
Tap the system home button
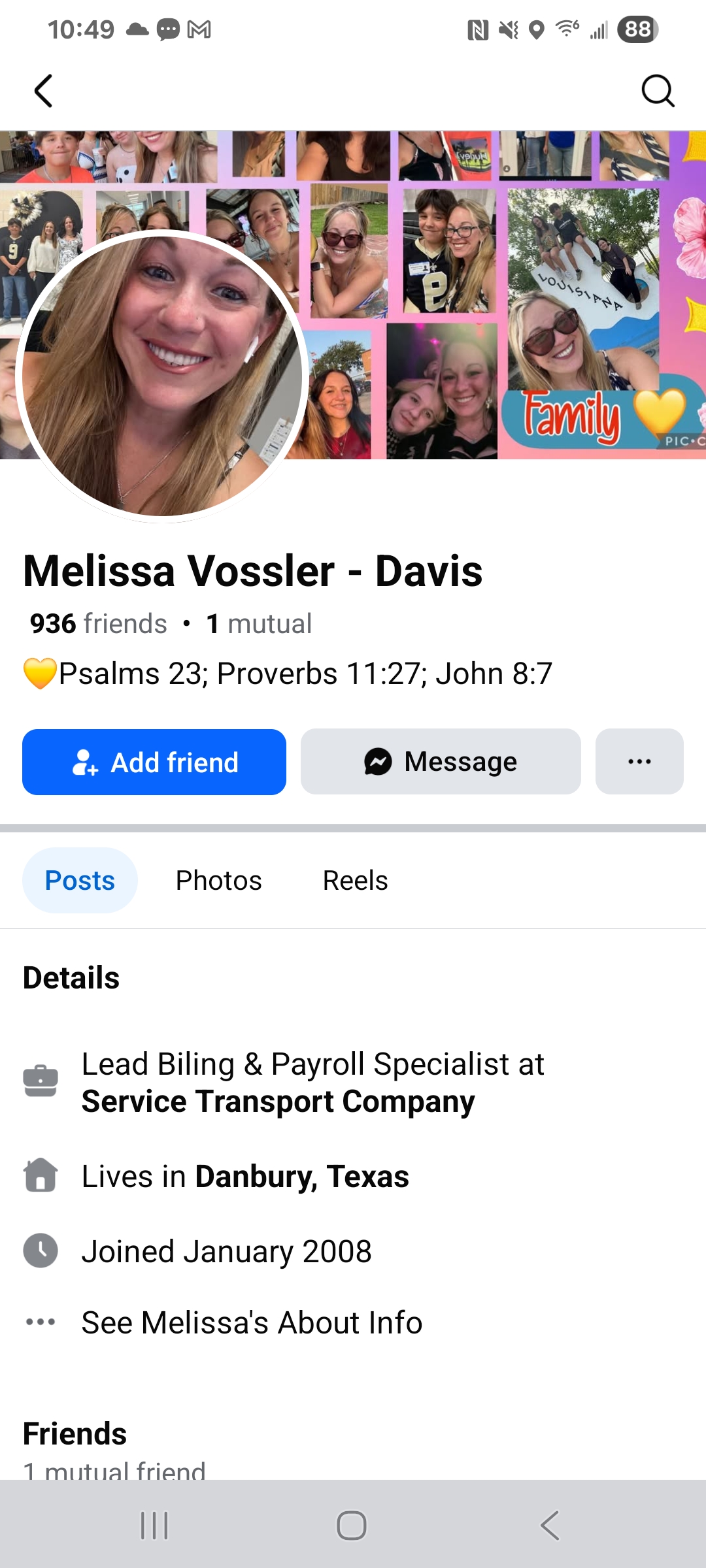[352, 1526]
